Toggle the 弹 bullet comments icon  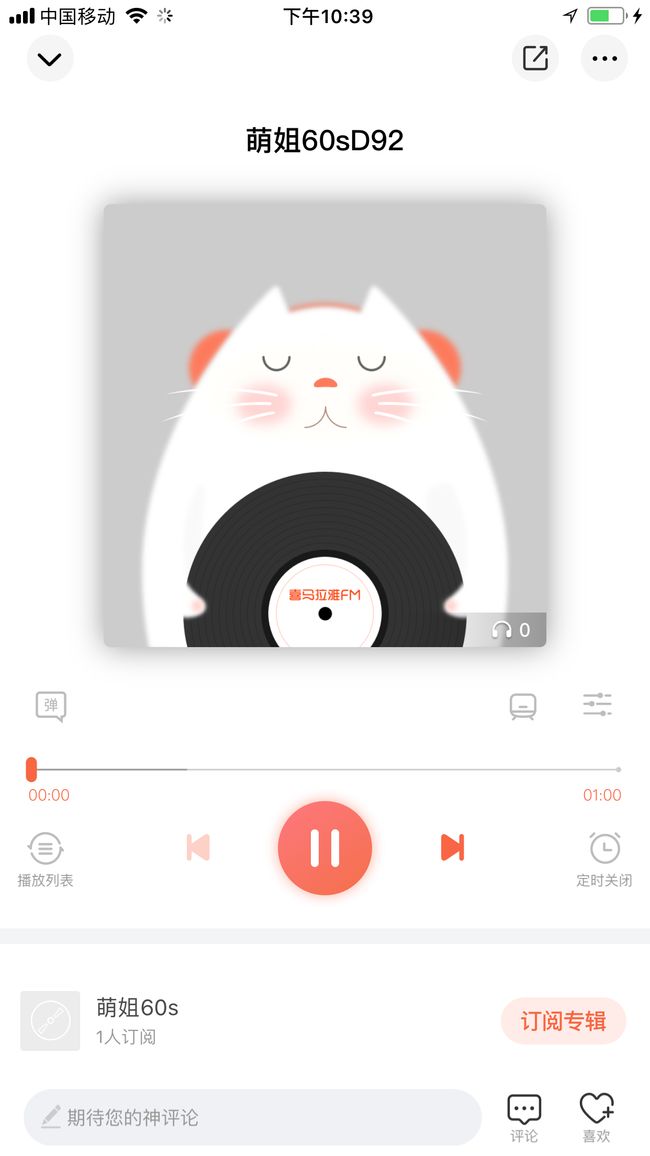click(51, 706)
